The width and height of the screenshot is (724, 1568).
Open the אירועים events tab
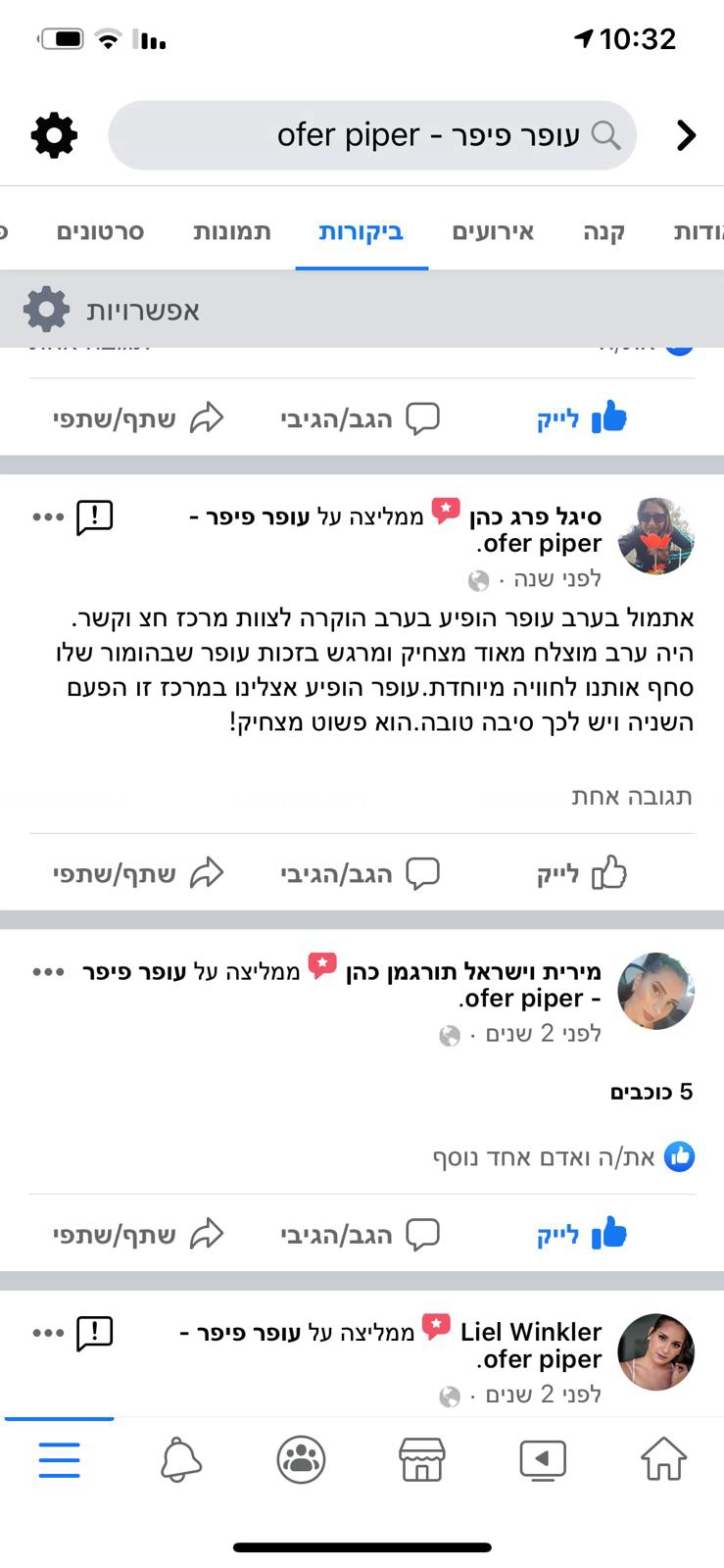click(494, 231)
